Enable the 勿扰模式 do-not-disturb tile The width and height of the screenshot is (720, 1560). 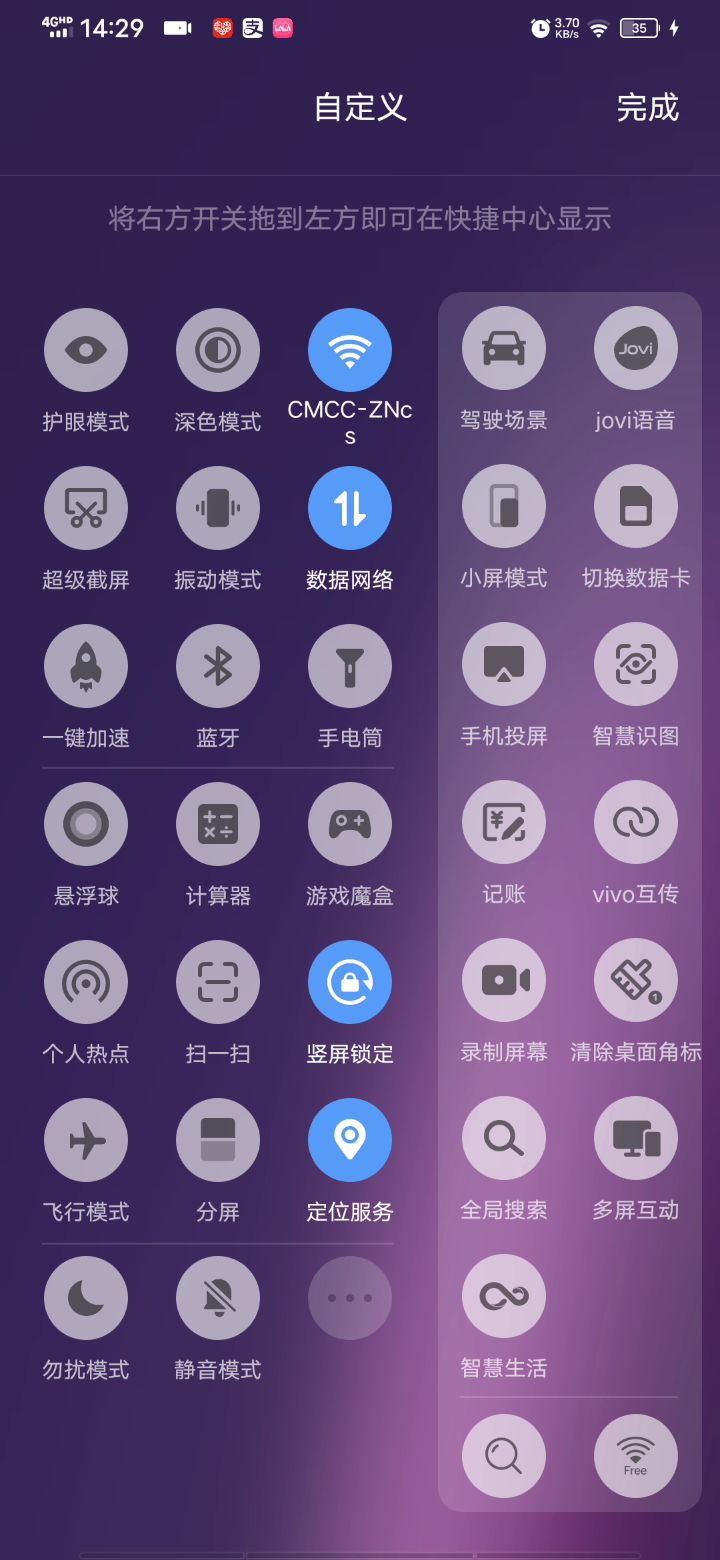(86, 1298)
